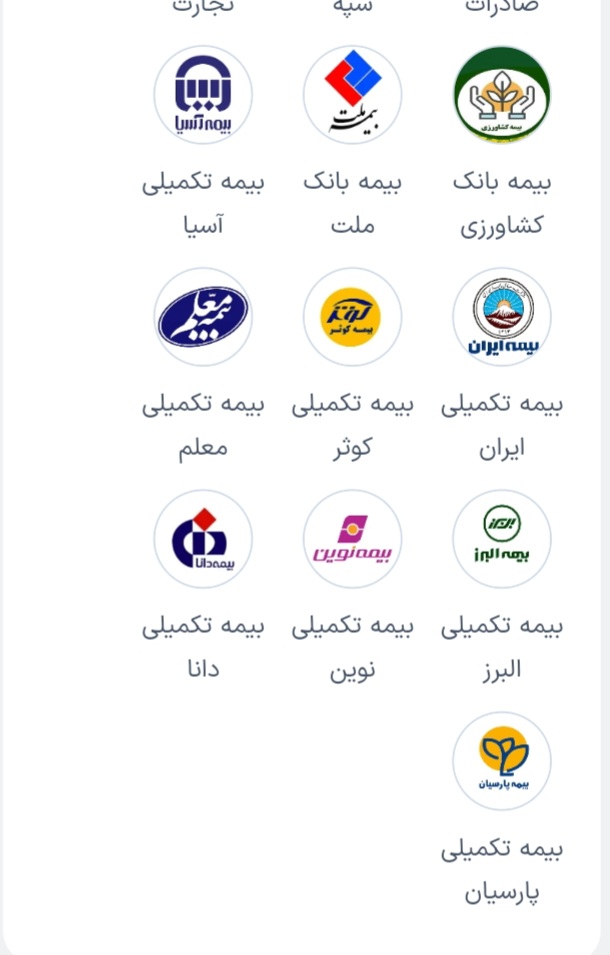Select بیمه تکمیلی کوثر
The height and width of the screenshot is (955, 610).
[352, 318]
